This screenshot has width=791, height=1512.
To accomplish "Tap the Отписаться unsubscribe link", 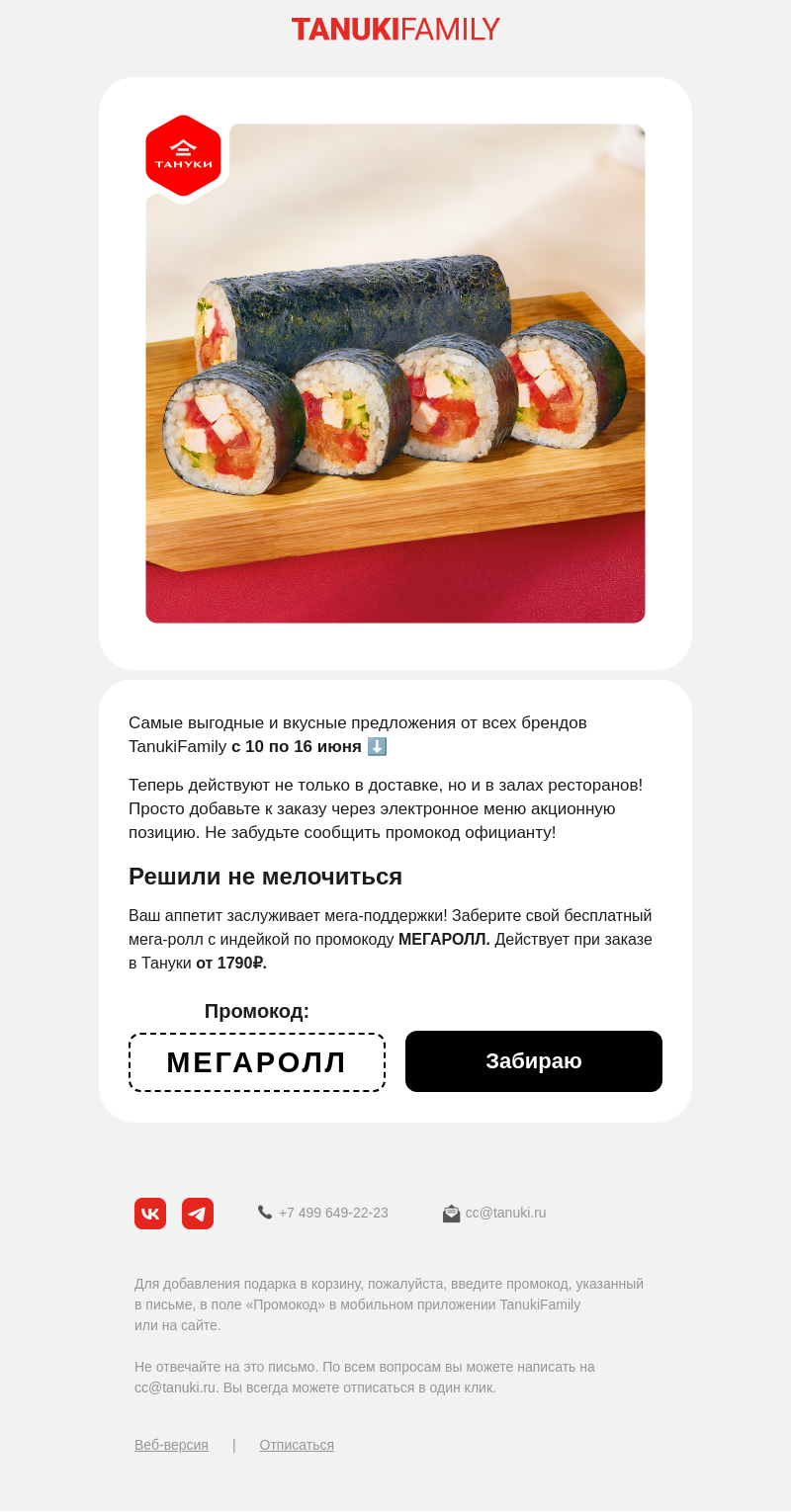I will 297,1445.
